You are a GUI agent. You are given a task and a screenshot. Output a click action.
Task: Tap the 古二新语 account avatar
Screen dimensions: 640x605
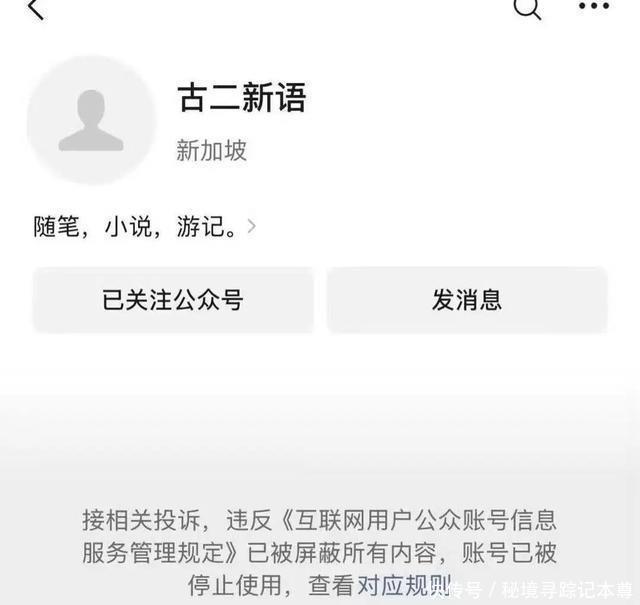(x=91, y=120)
